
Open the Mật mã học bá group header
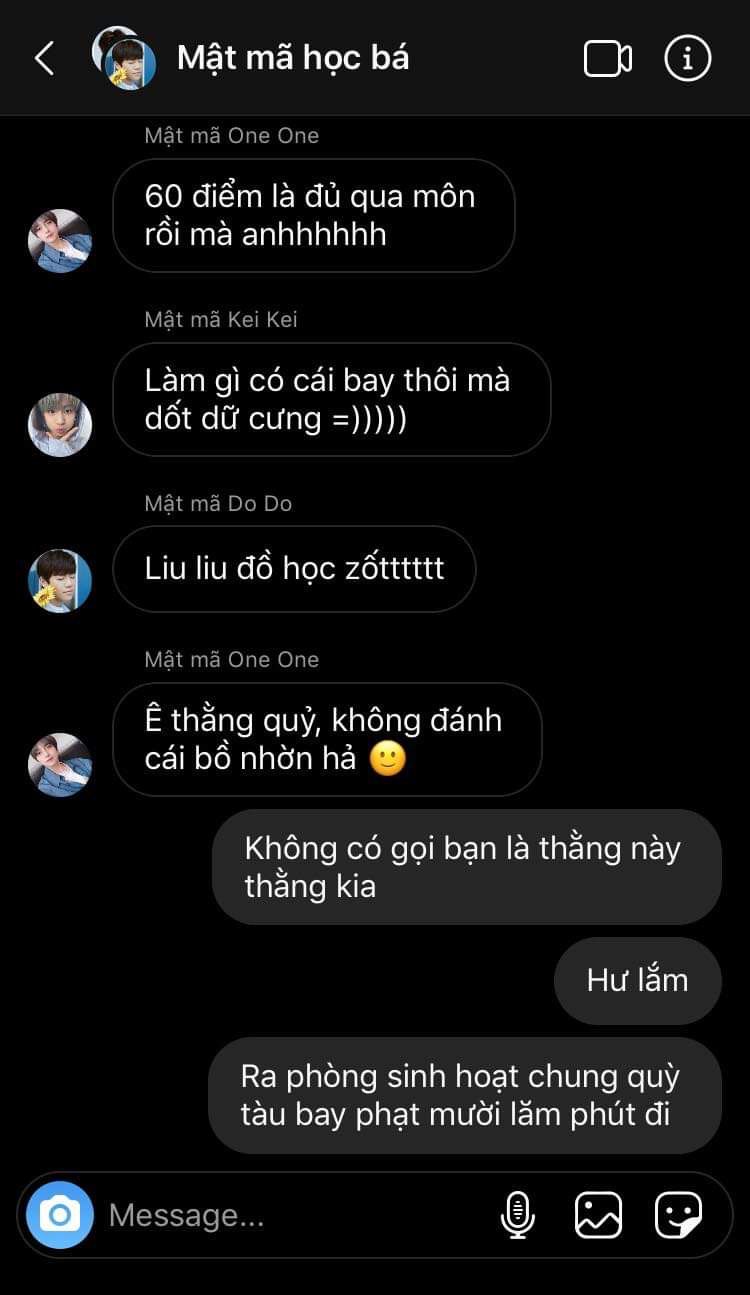click(x=292, y=58)
